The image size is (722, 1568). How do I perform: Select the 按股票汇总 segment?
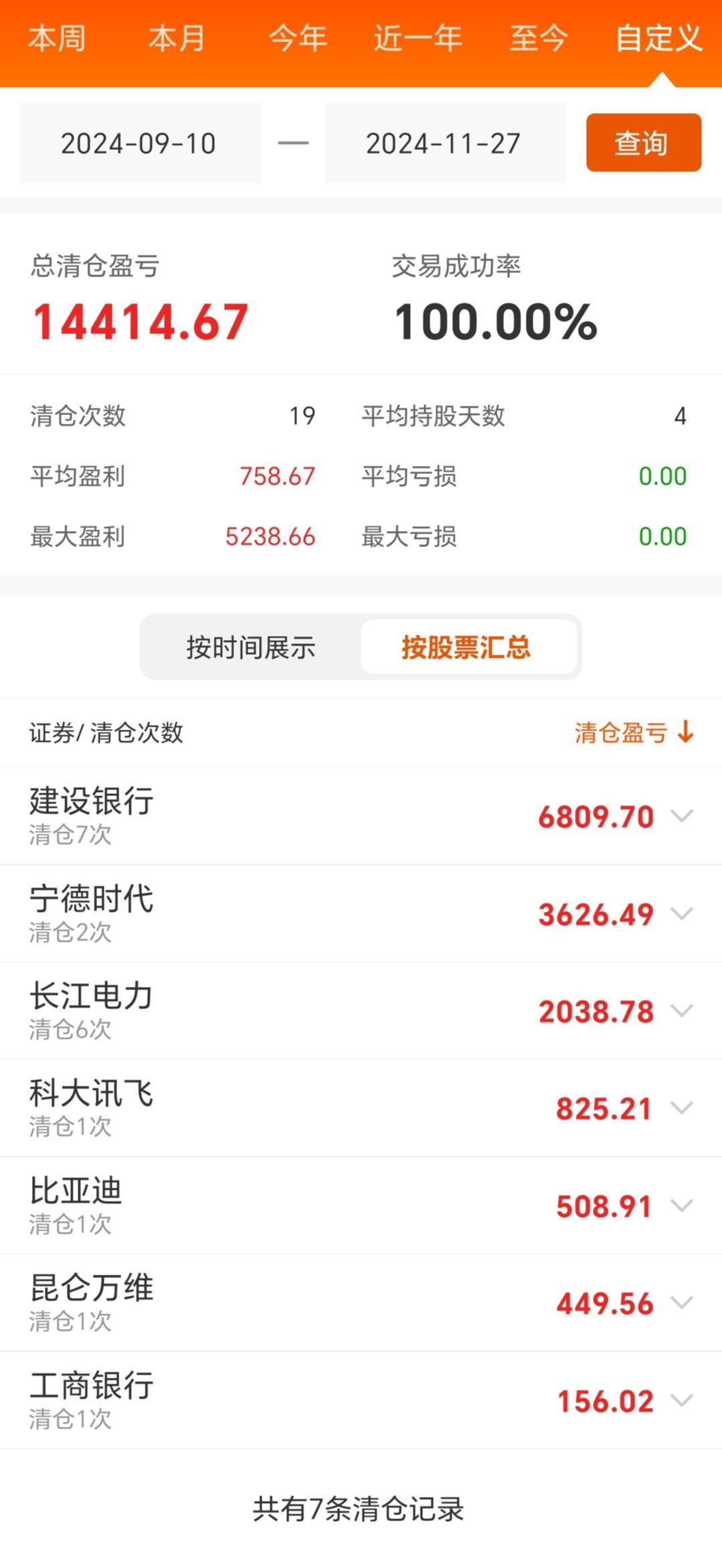pyautogui.click(x=468, y=647)
